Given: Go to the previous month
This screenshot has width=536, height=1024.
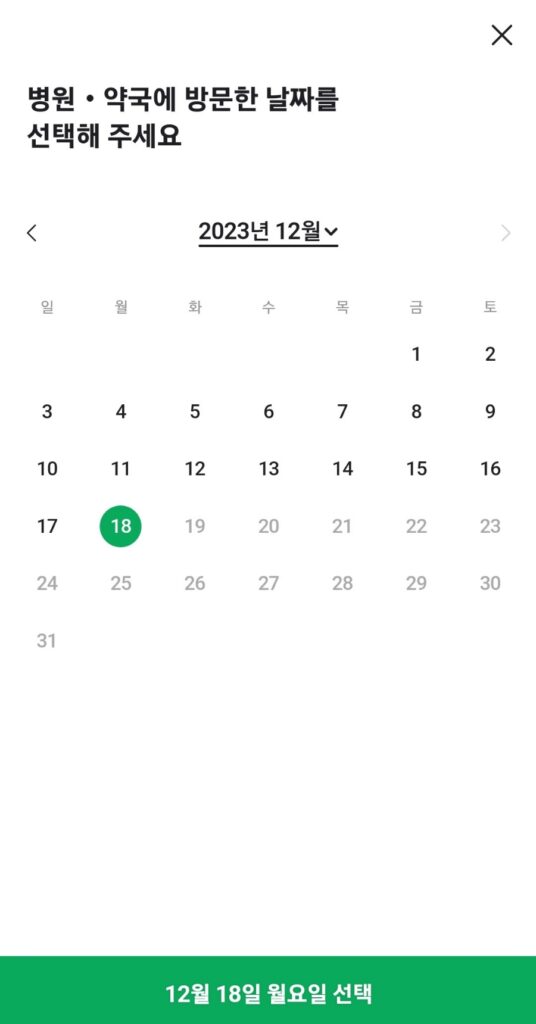Looking at the screenshot, I should [31, 233].
